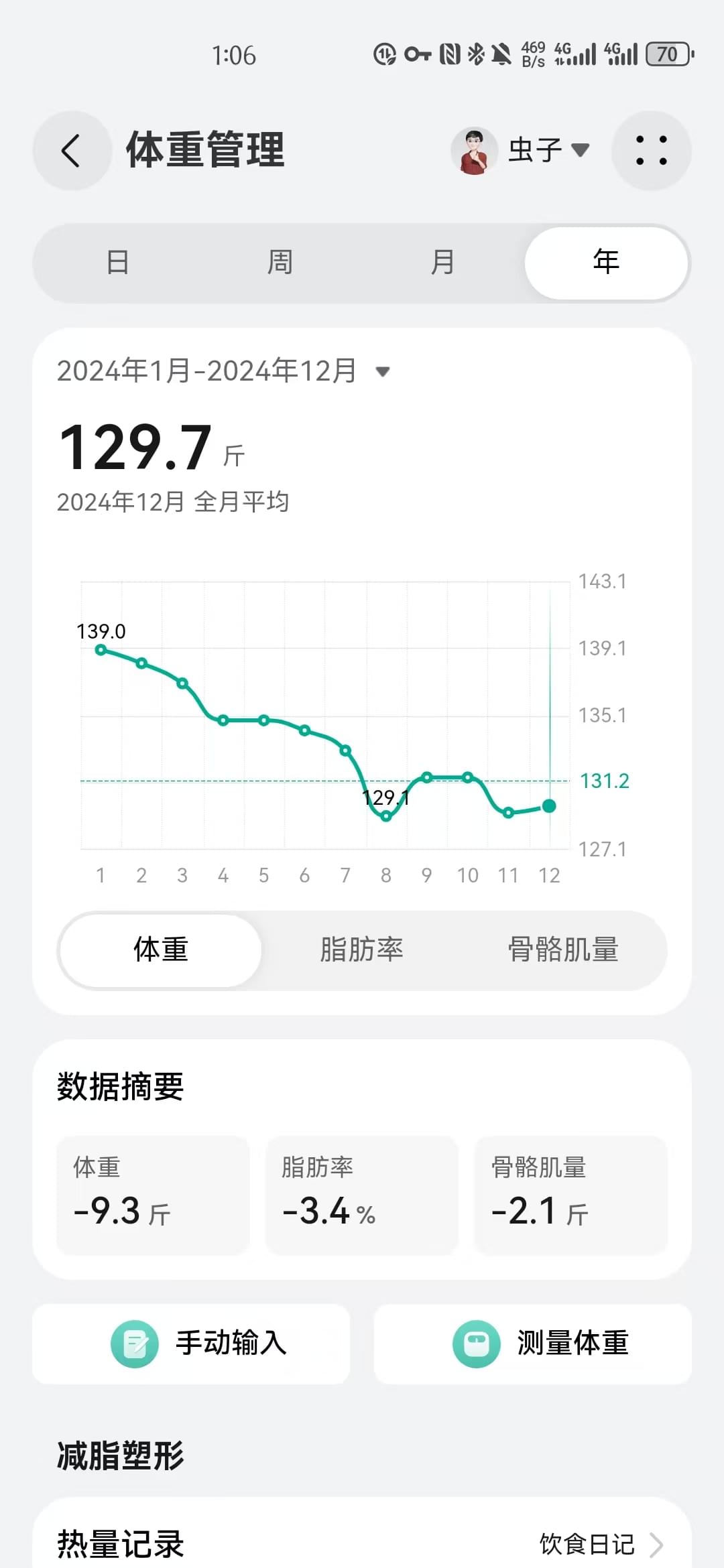Tap the December data point on the chart
Viewport: 724px width, 1568px height.
point(549,807)
